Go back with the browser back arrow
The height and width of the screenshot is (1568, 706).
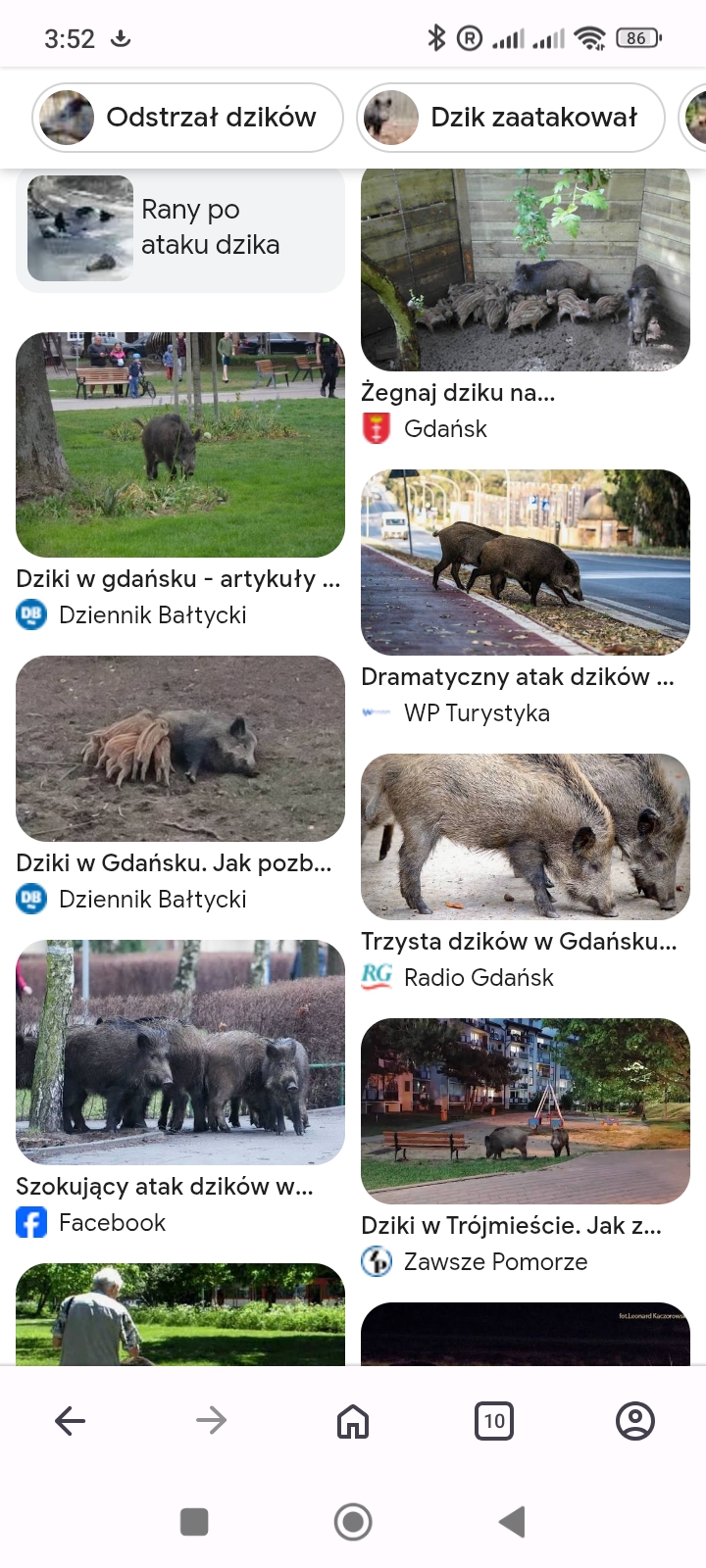click(71, 1420)
